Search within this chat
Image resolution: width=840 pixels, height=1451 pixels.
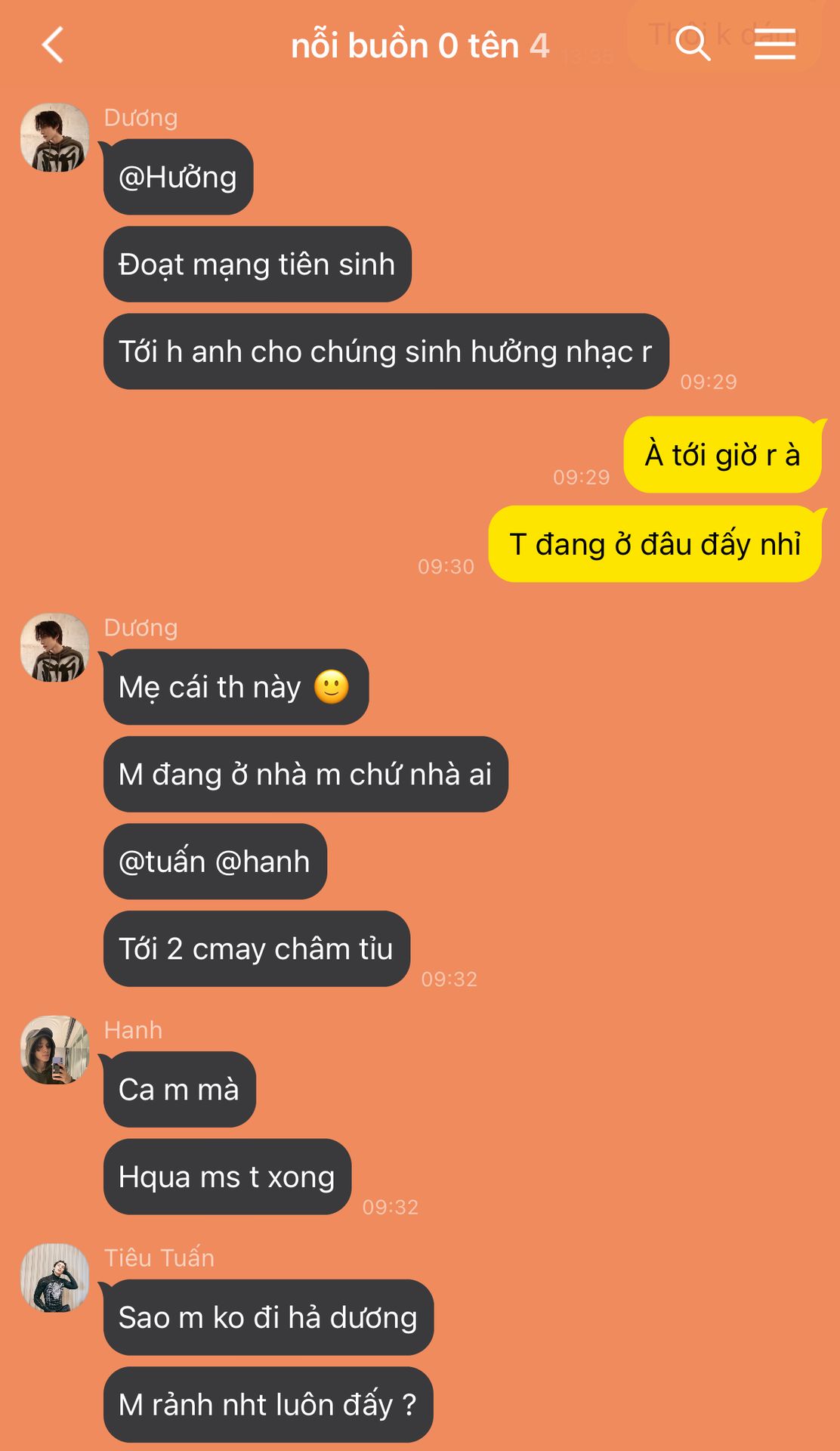pyautogui.click(x=692, y=43)
